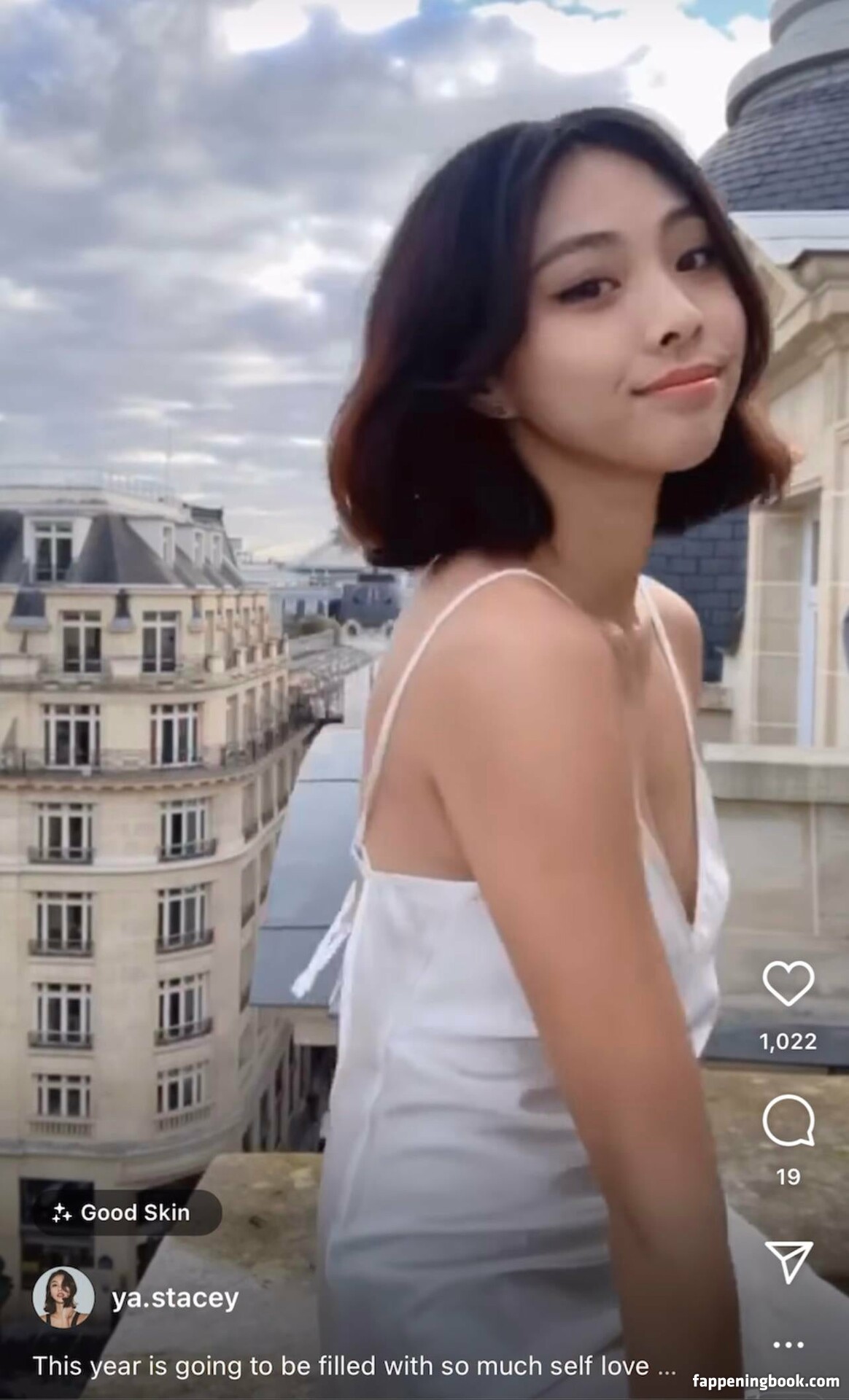The height and width of the screenshot is (1400, 849).
Task: Open the ya.stacey profile picture
Action: coord(63,1298)
